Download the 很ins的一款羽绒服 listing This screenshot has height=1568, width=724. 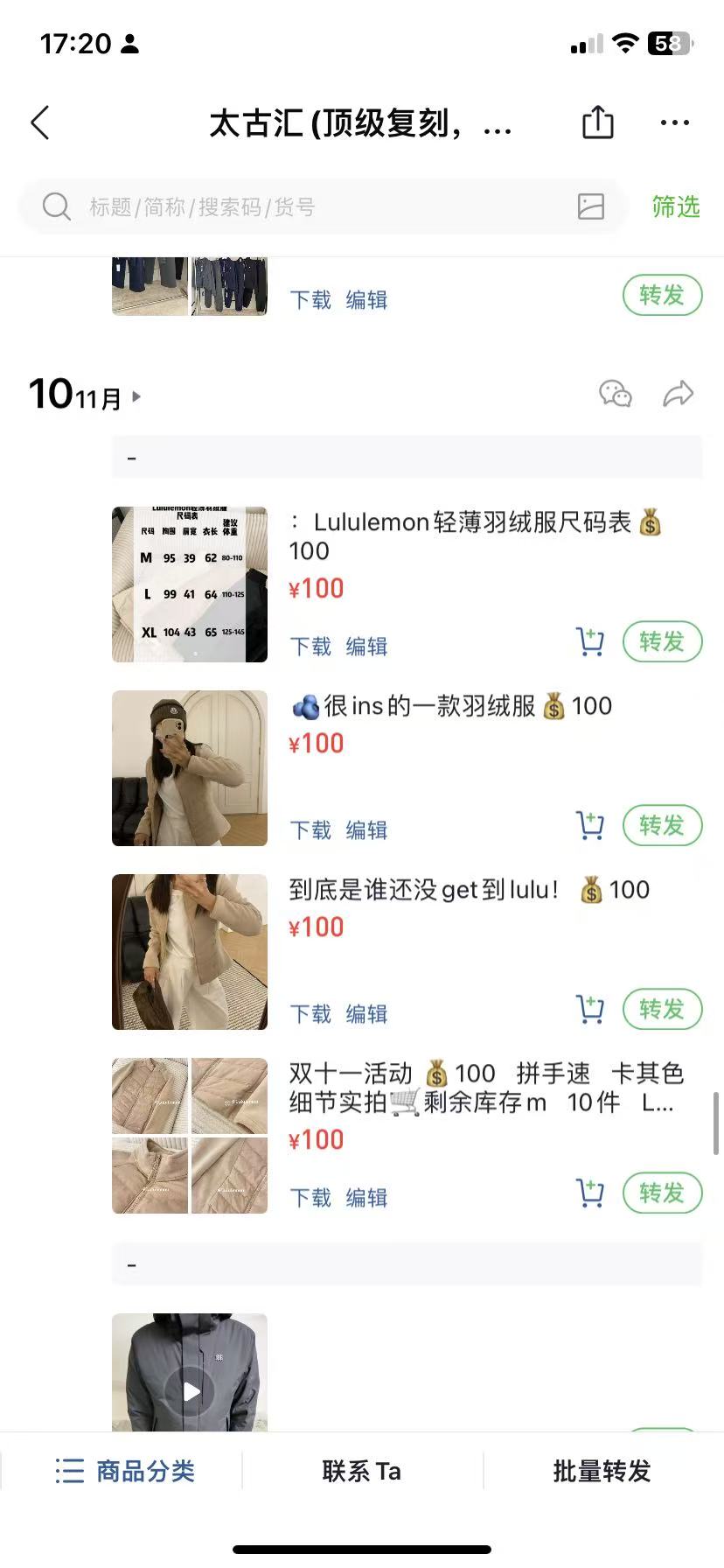310,829
